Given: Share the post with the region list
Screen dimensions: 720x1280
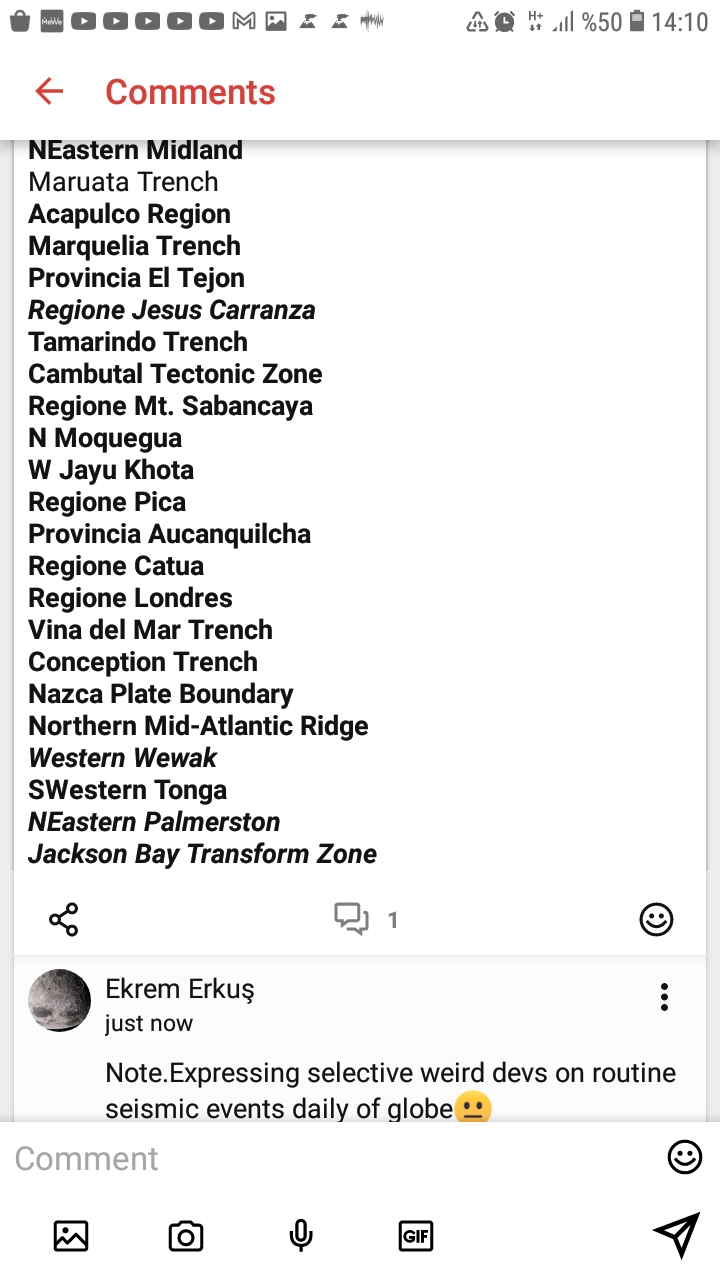Looking at the screenshot, I should point(63,919).
